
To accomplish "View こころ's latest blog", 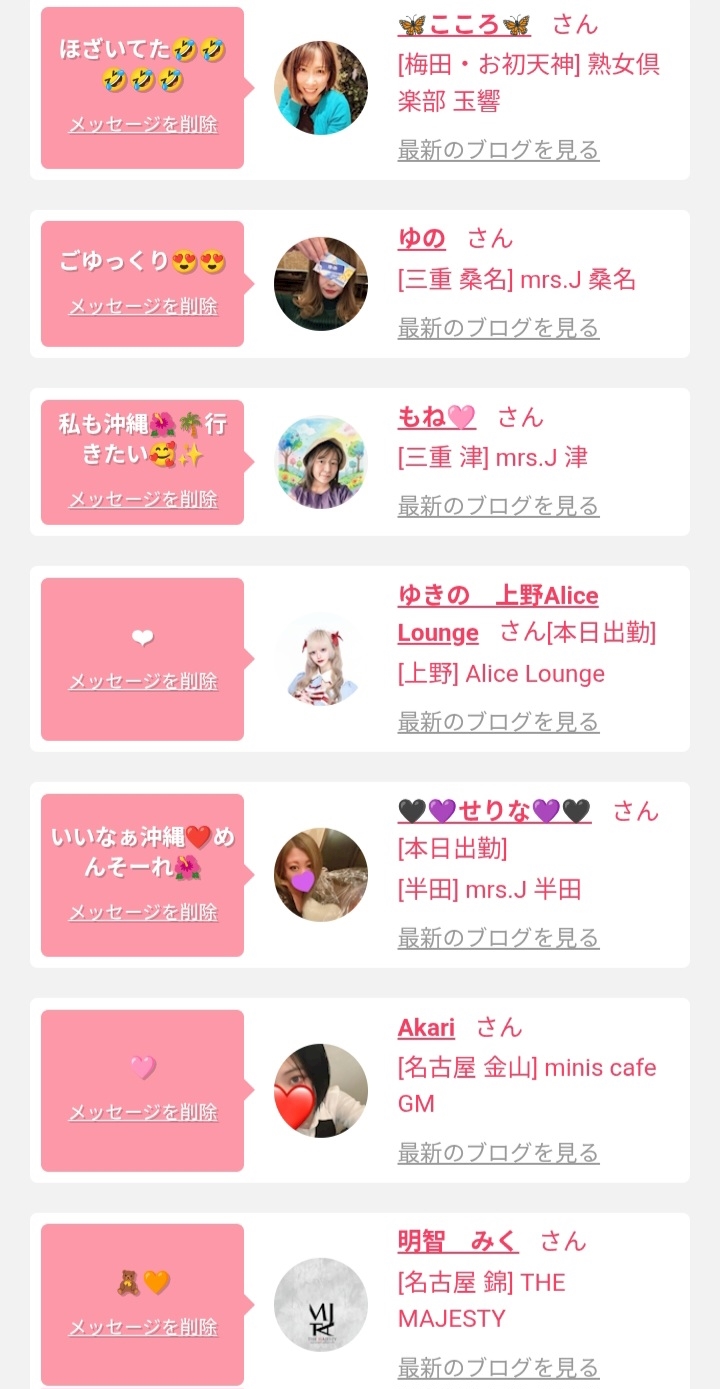I will pos(498,150).
